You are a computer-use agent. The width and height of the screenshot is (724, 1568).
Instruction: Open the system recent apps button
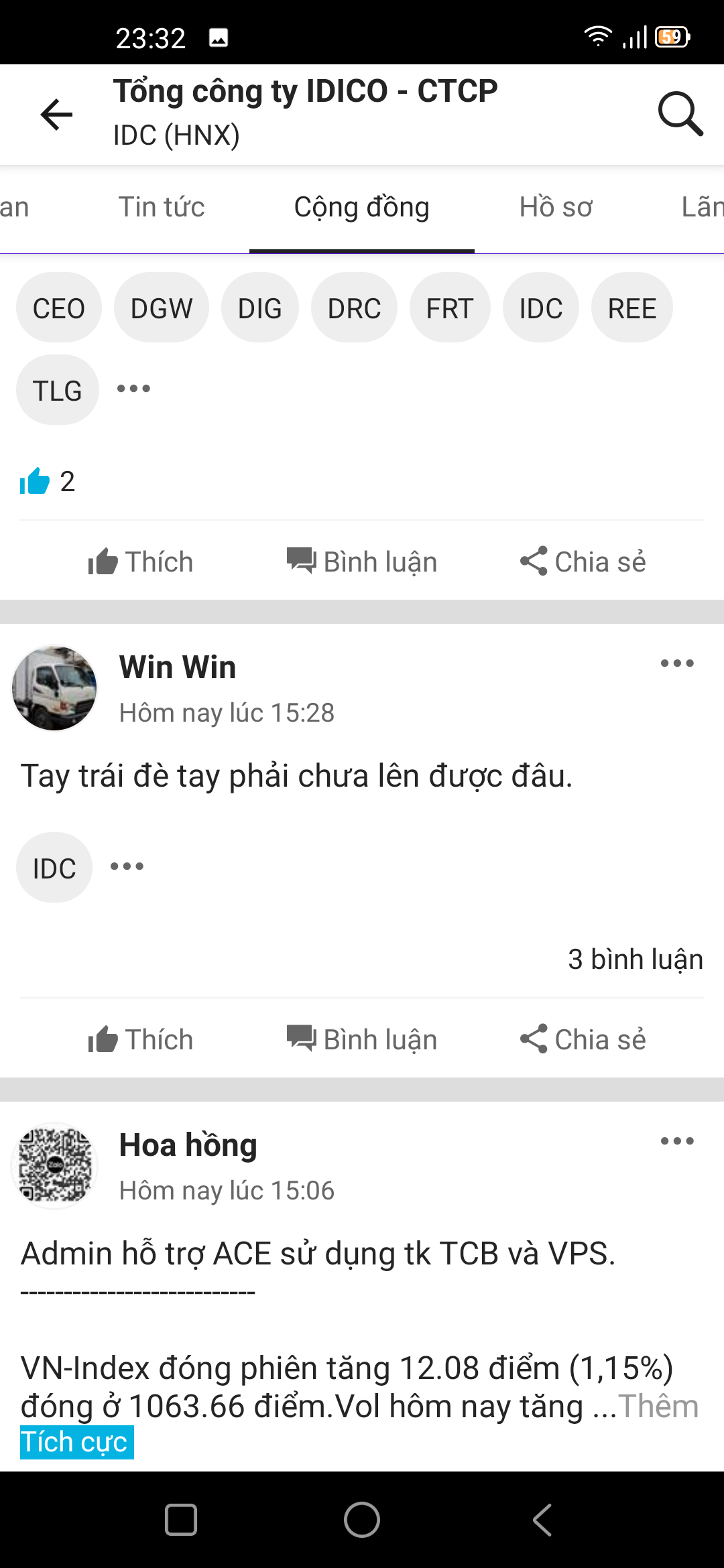click(181, 1519)
